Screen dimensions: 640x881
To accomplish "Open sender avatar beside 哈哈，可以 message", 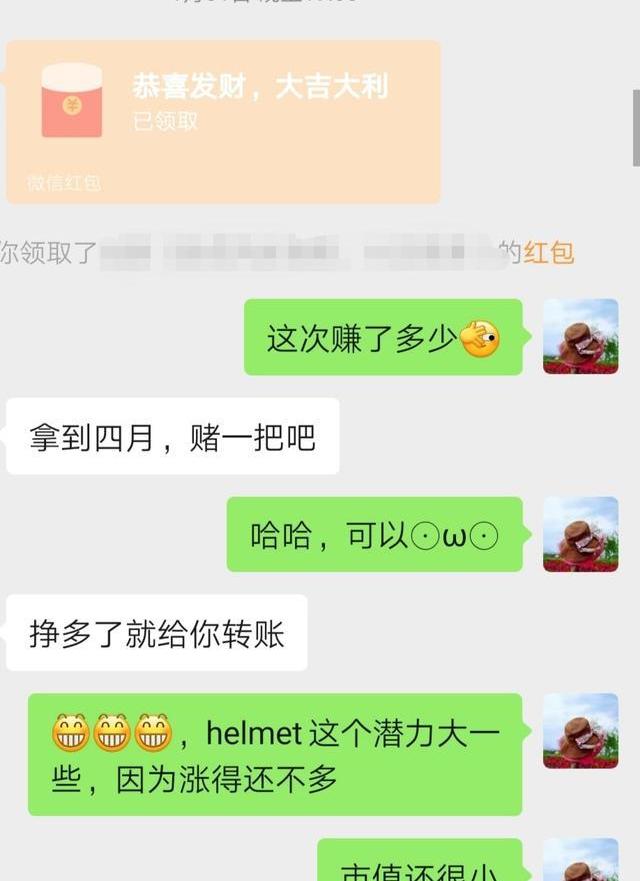I will 580,534.
